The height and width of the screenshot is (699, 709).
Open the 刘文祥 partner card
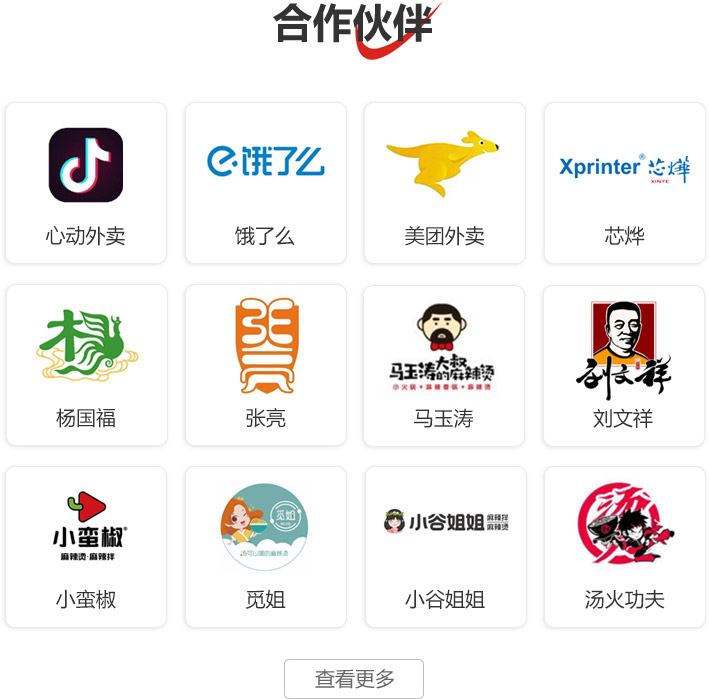(624, 366)
